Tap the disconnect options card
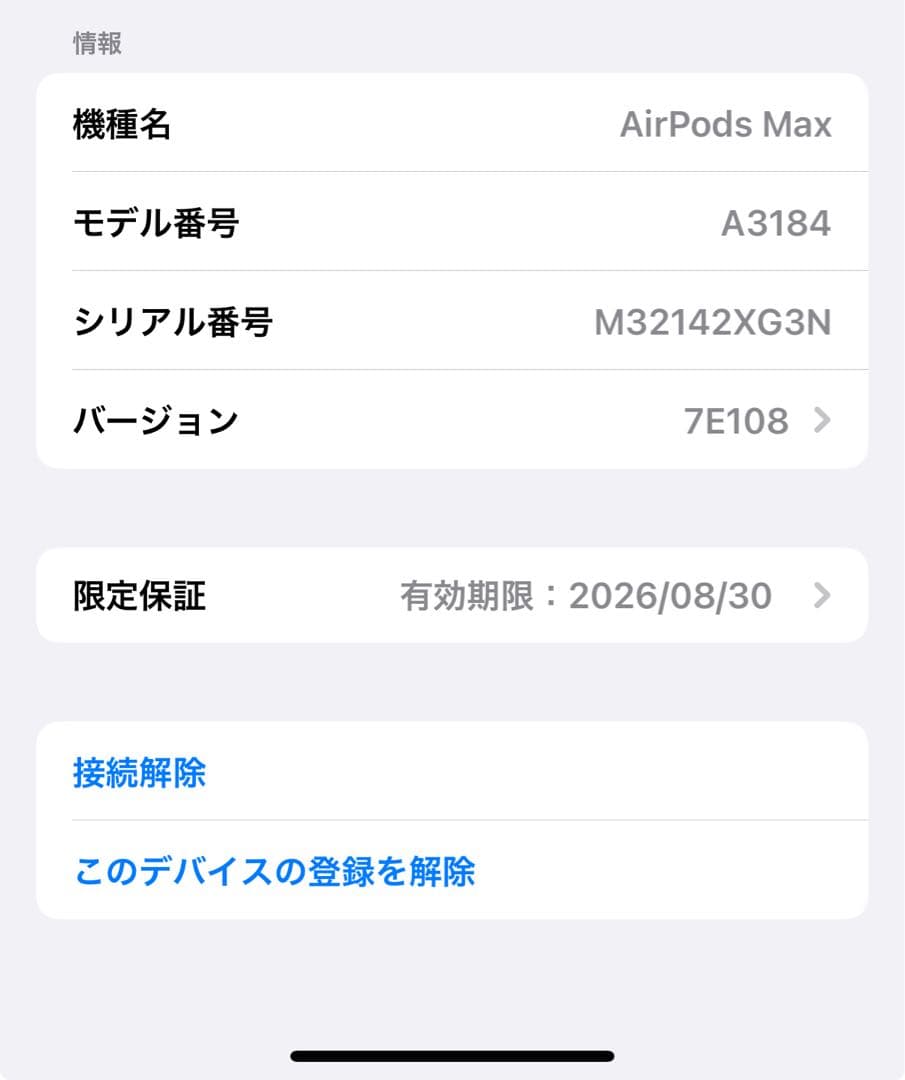 (x=452, y=822)
